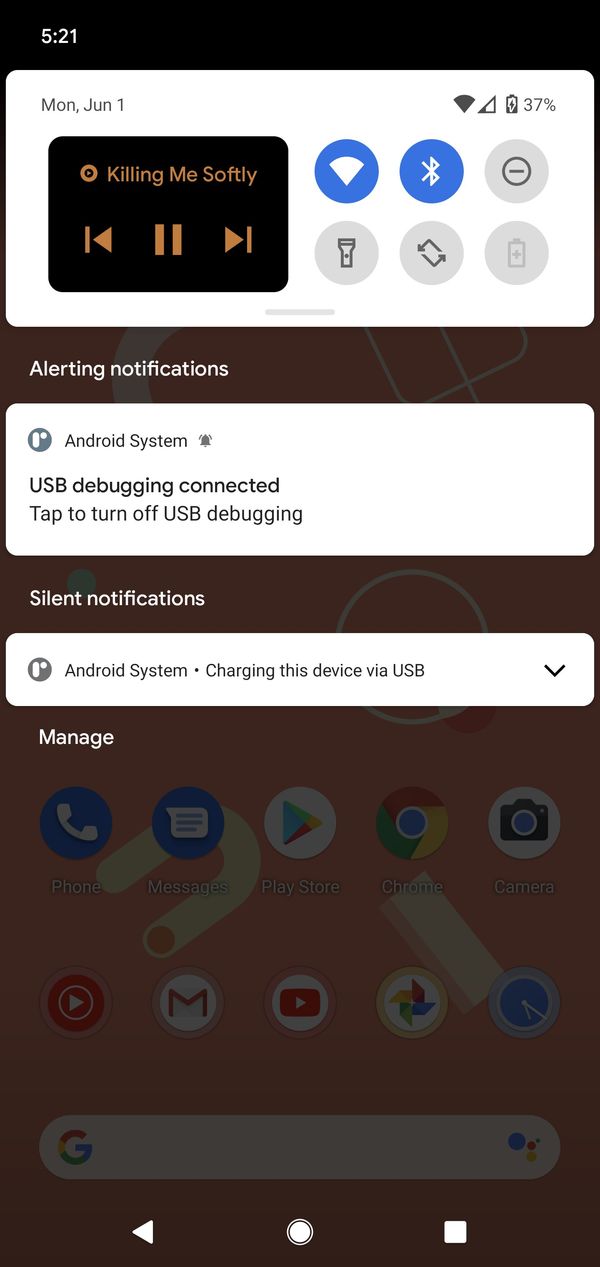
Task: Open Manage notifications
Action: 76,737
